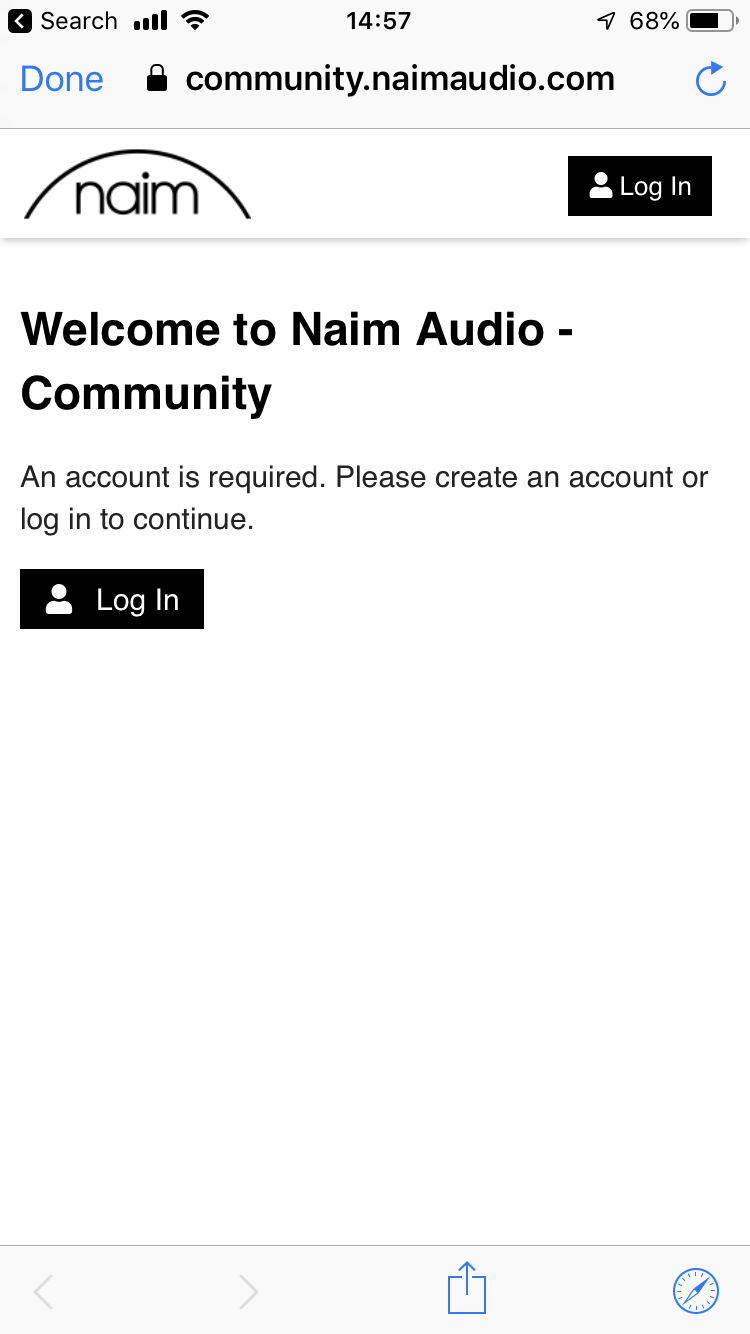This screenshot has width=750, height=1334.
Task: Tap Done to close the browser view
Action: tap(60, 78)
